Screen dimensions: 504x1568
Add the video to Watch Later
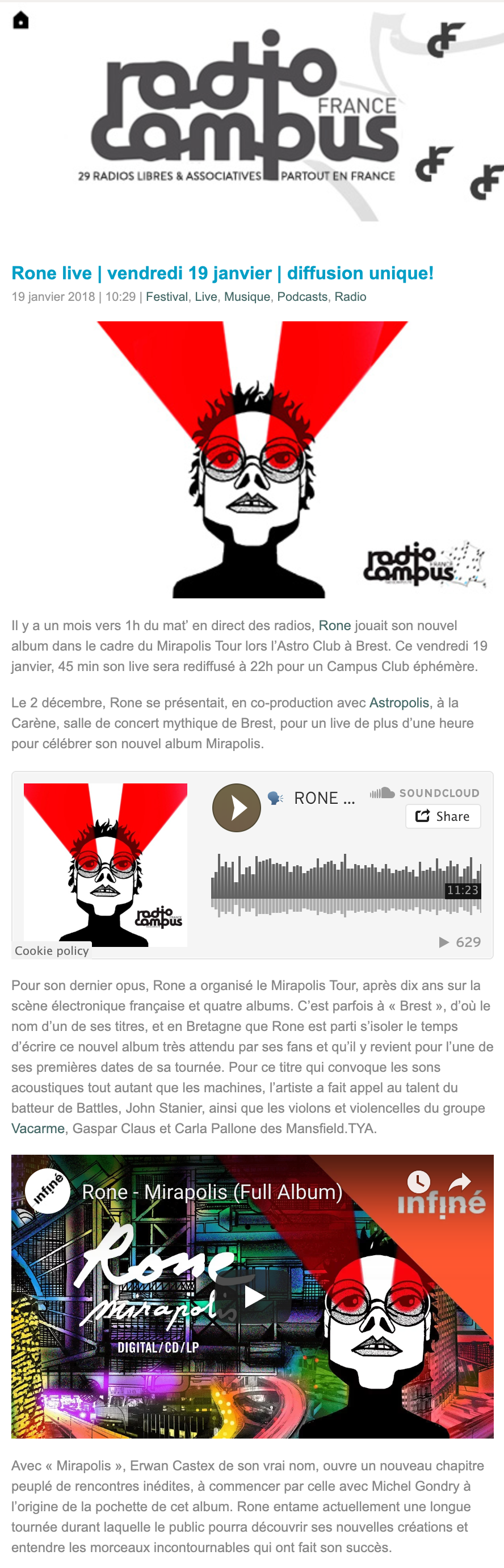pyautogui.click(x=418, y=1181)
